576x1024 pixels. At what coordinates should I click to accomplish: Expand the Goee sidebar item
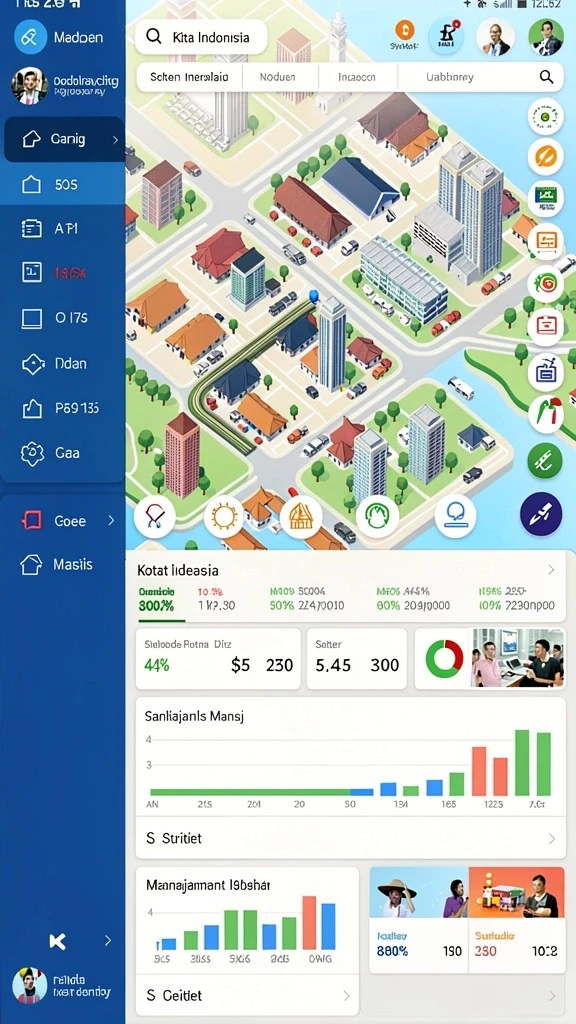[x=64, y=520]
